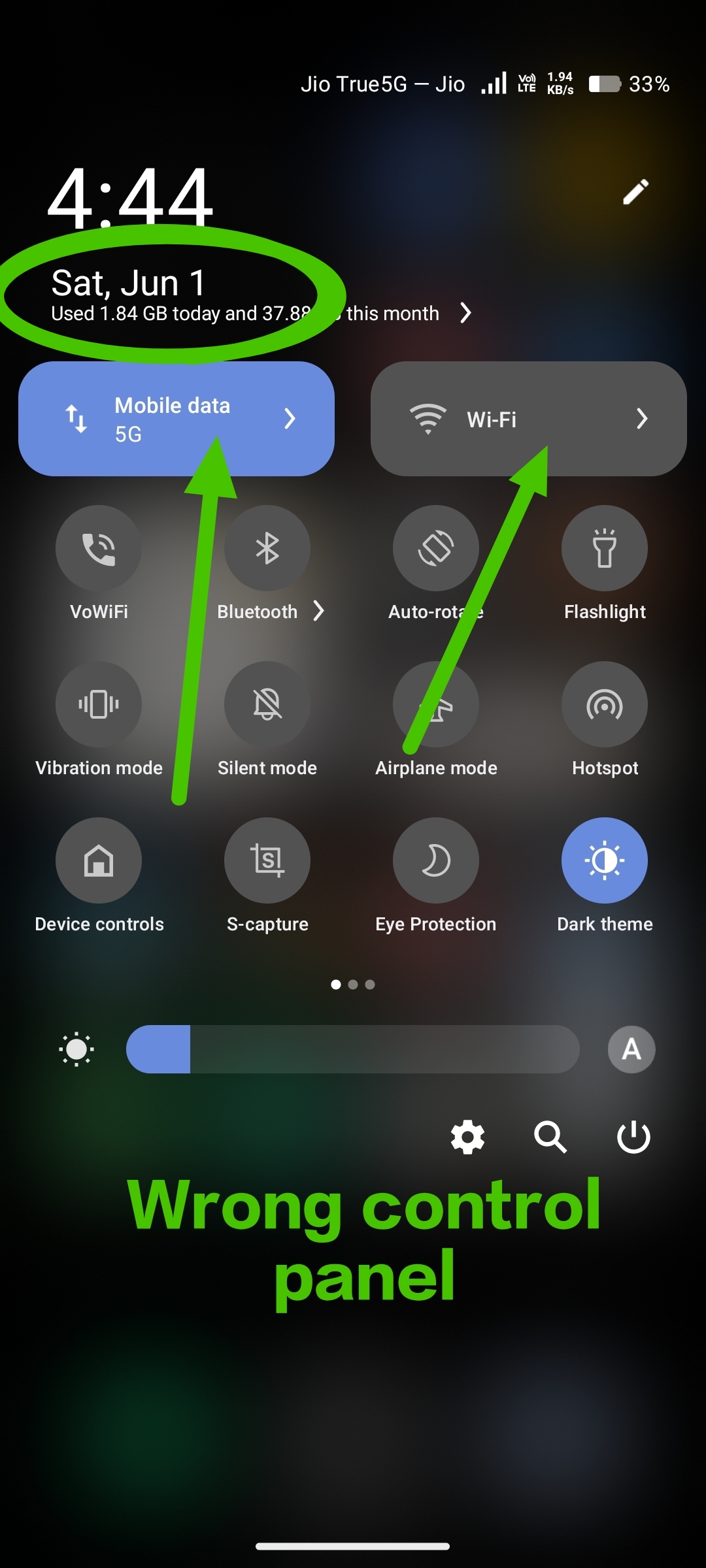
Task: Turn on the Flashlight
Action: (605, 548)
